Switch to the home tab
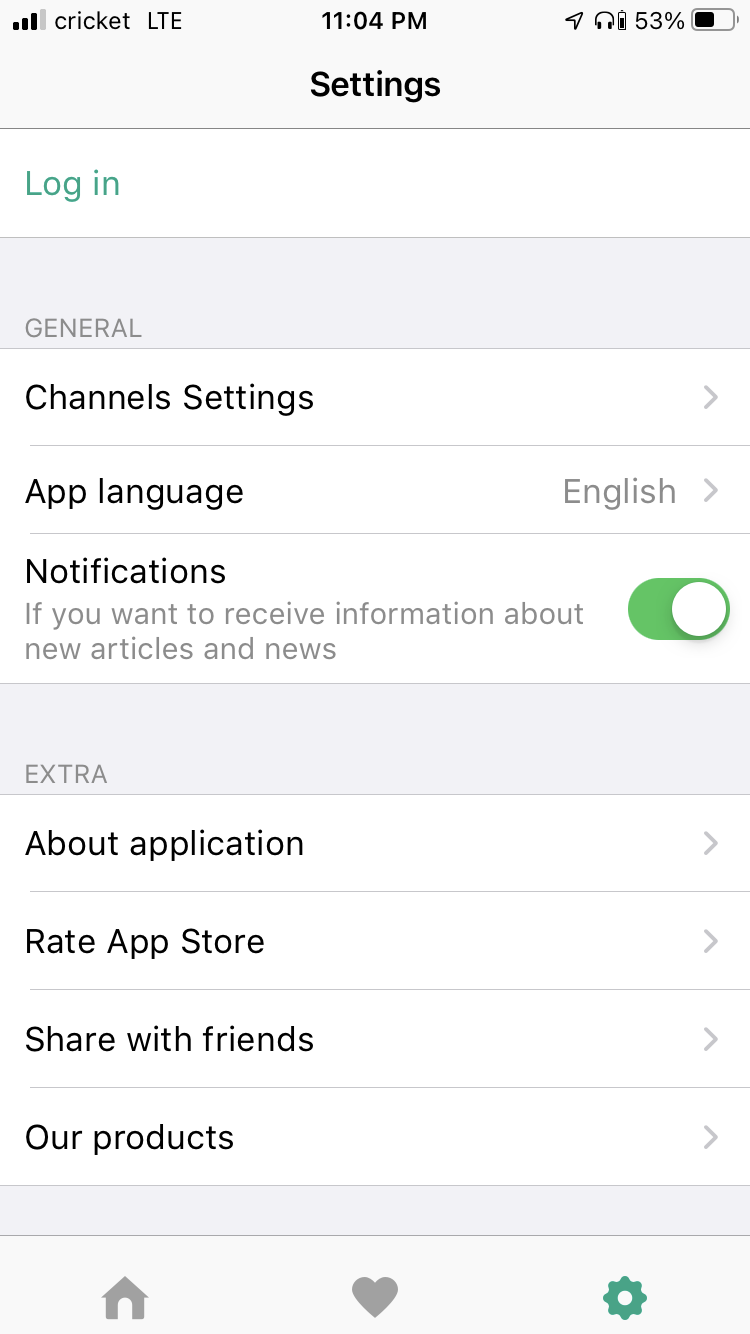Screen dimensions: 750x1334 point(125,1298)
